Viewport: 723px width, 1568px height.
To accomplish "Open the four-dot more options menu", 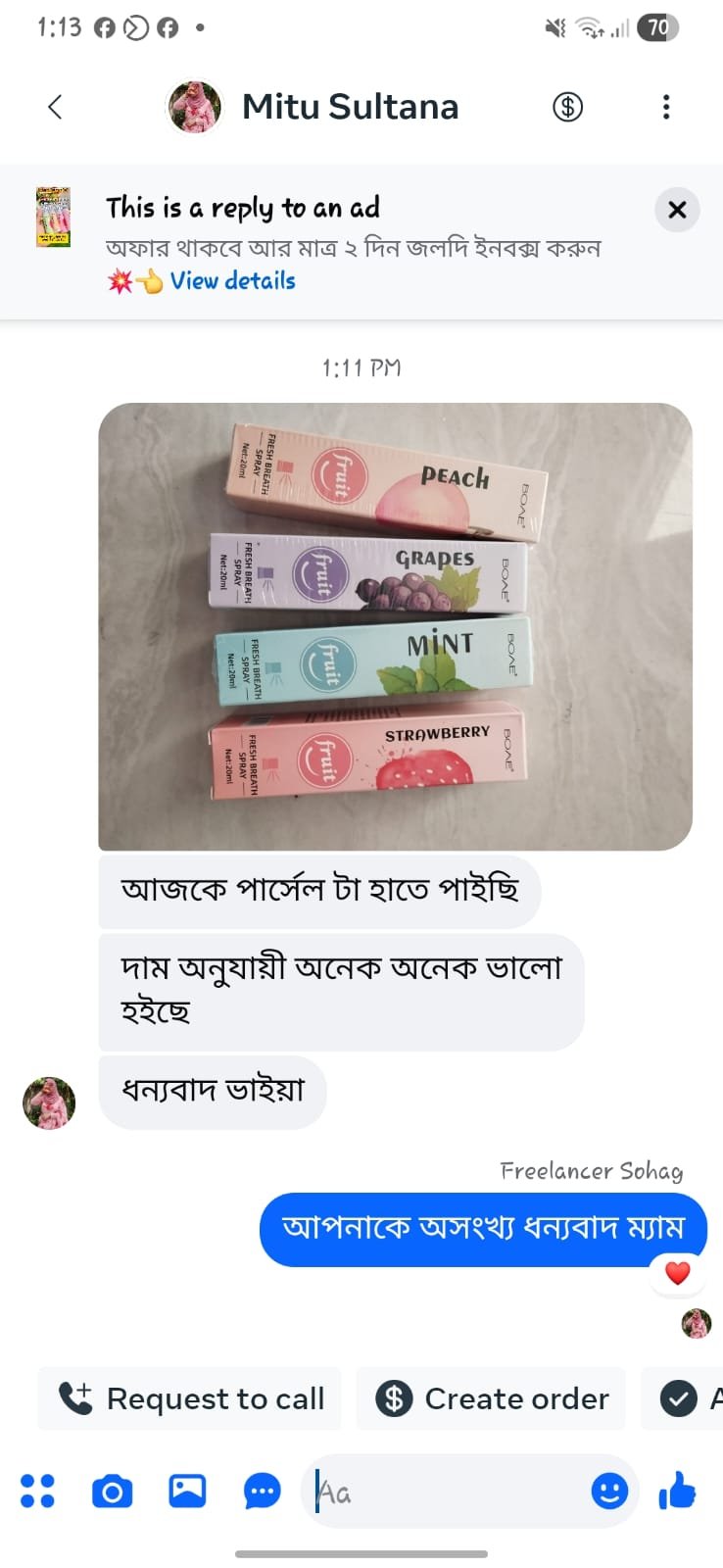I will coord(37,1492).
